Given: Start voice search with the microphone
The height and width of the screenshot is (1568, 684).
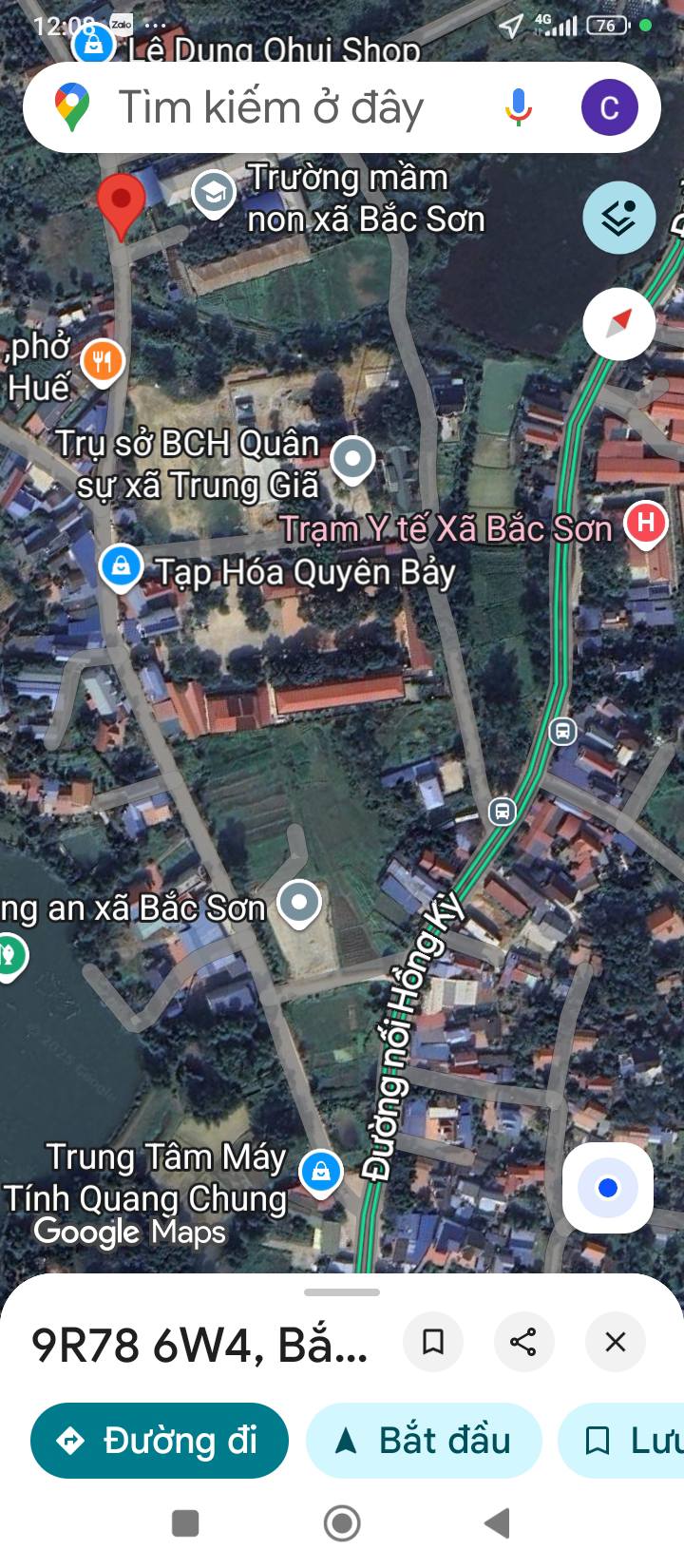Looking at the screenshot, I should (x=518, y=107).
